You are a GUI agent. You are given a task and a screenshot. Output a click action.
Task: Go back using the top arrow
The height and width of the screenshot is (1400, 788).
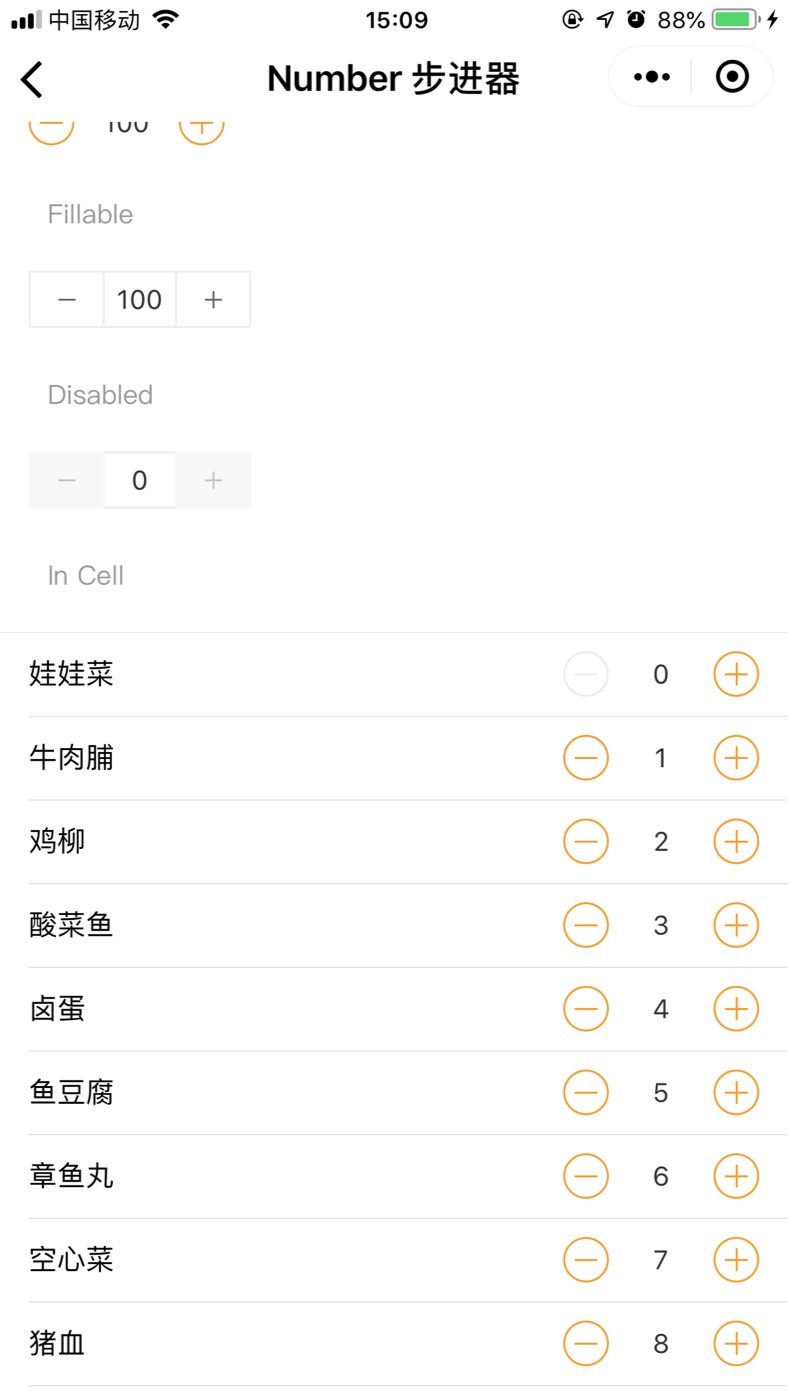pyautogui.click(x=32, y=79)
